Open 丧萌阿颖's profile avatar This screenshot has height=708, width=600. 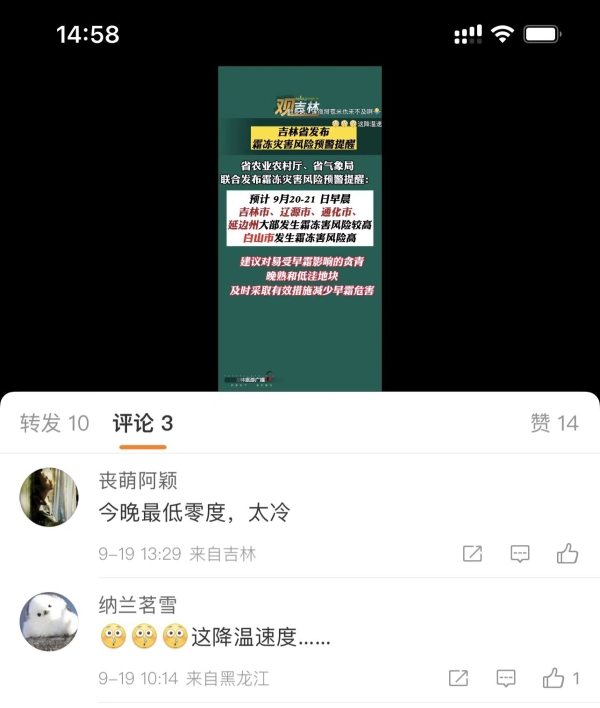click(49, 497)
